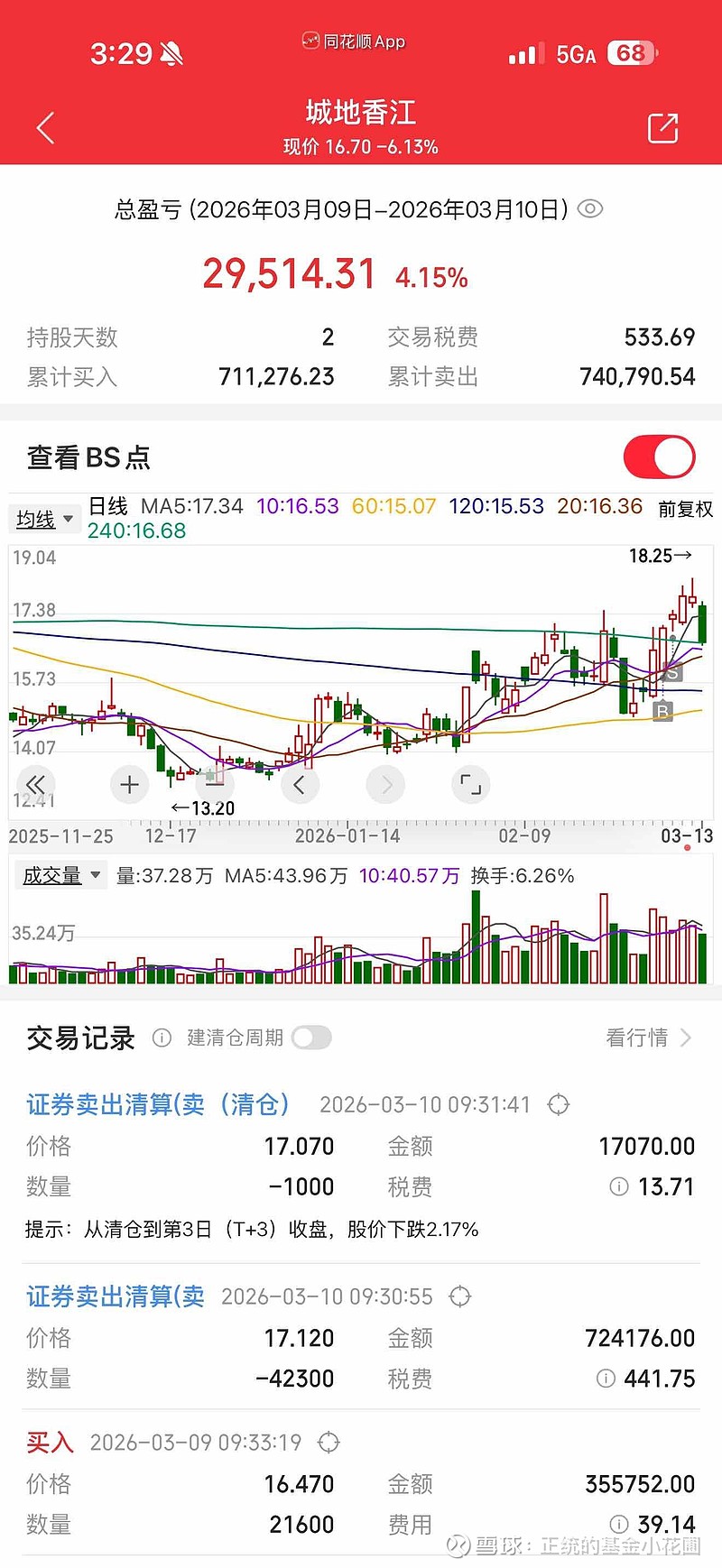Screen dimensions: 722x1568
Task: Open the 成交量 indicator dropdown
Action: (x=60, y=875)
